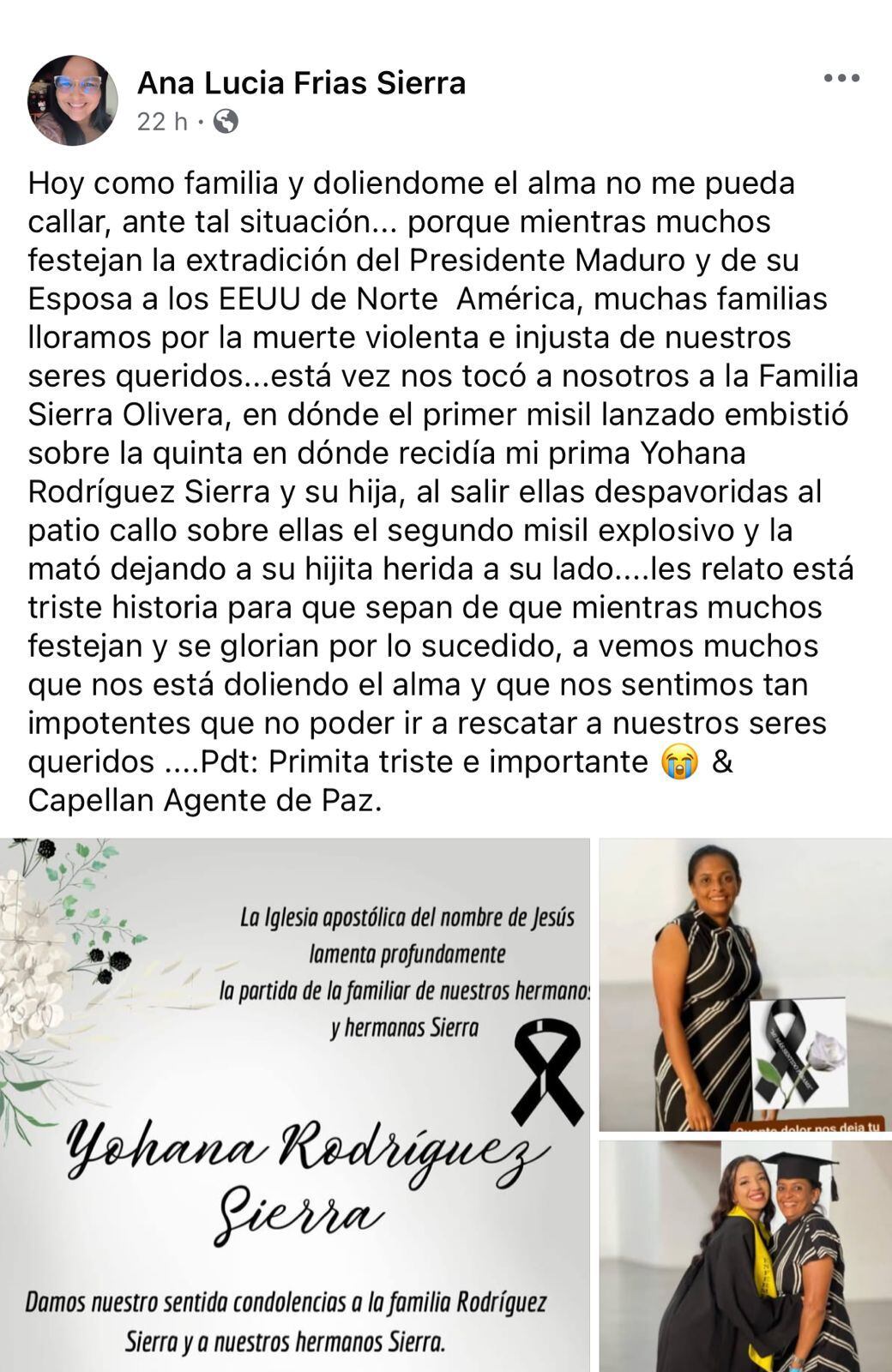892x1372 pixels.
Task: Open the post's three-dot options menu
Action: pos(841,79)
